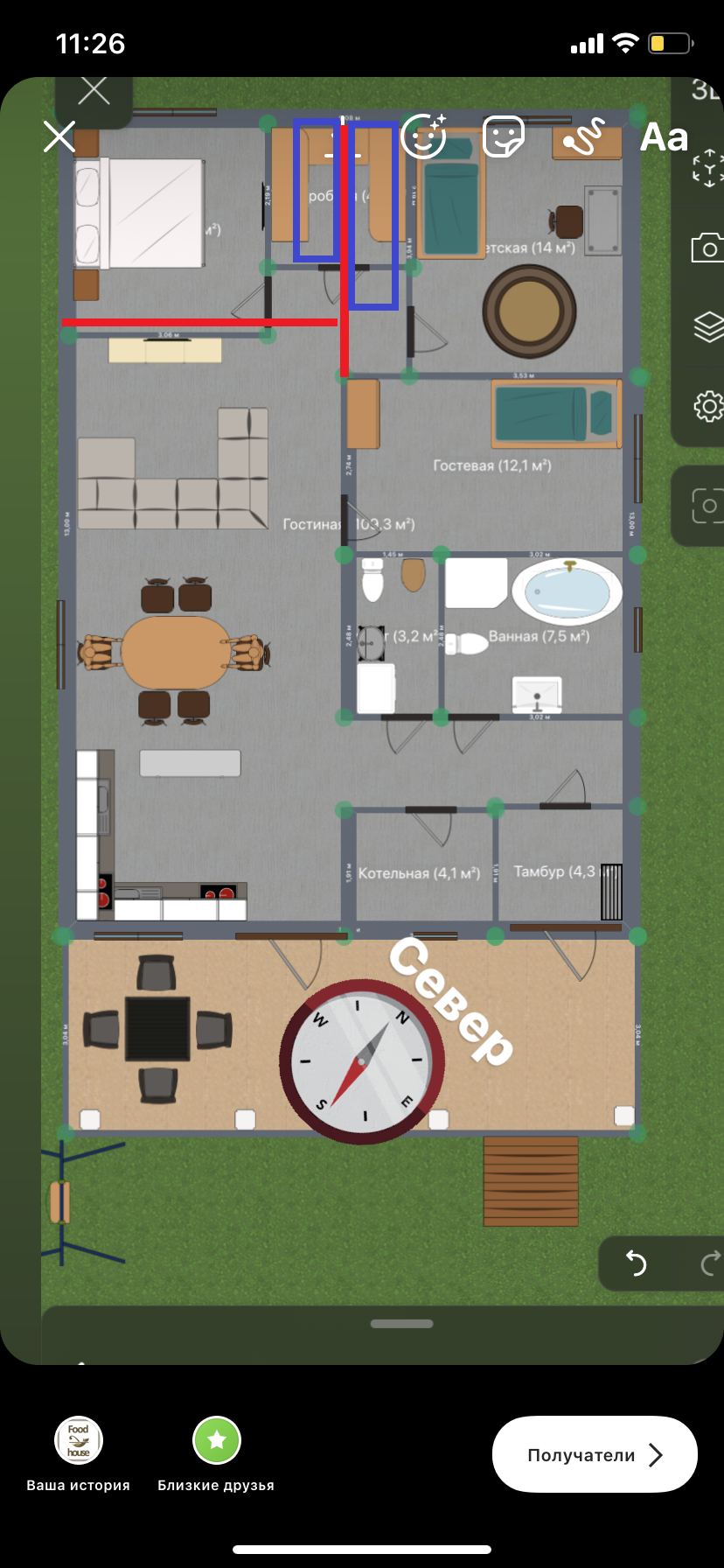This screenshot has height=1568, width=724.
Task: Open the Получатели list
Action: click(595, 1454)
